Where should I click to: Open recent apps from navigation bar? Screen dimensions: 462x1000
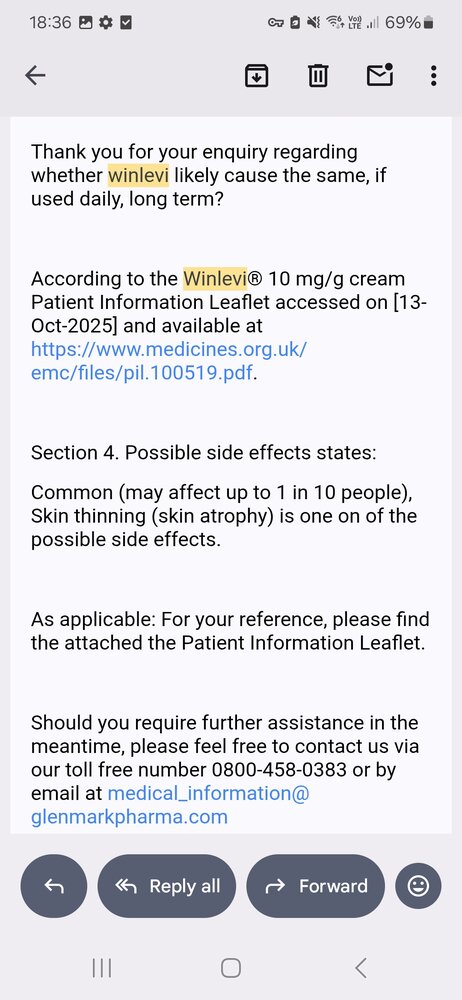click(101, 968)
